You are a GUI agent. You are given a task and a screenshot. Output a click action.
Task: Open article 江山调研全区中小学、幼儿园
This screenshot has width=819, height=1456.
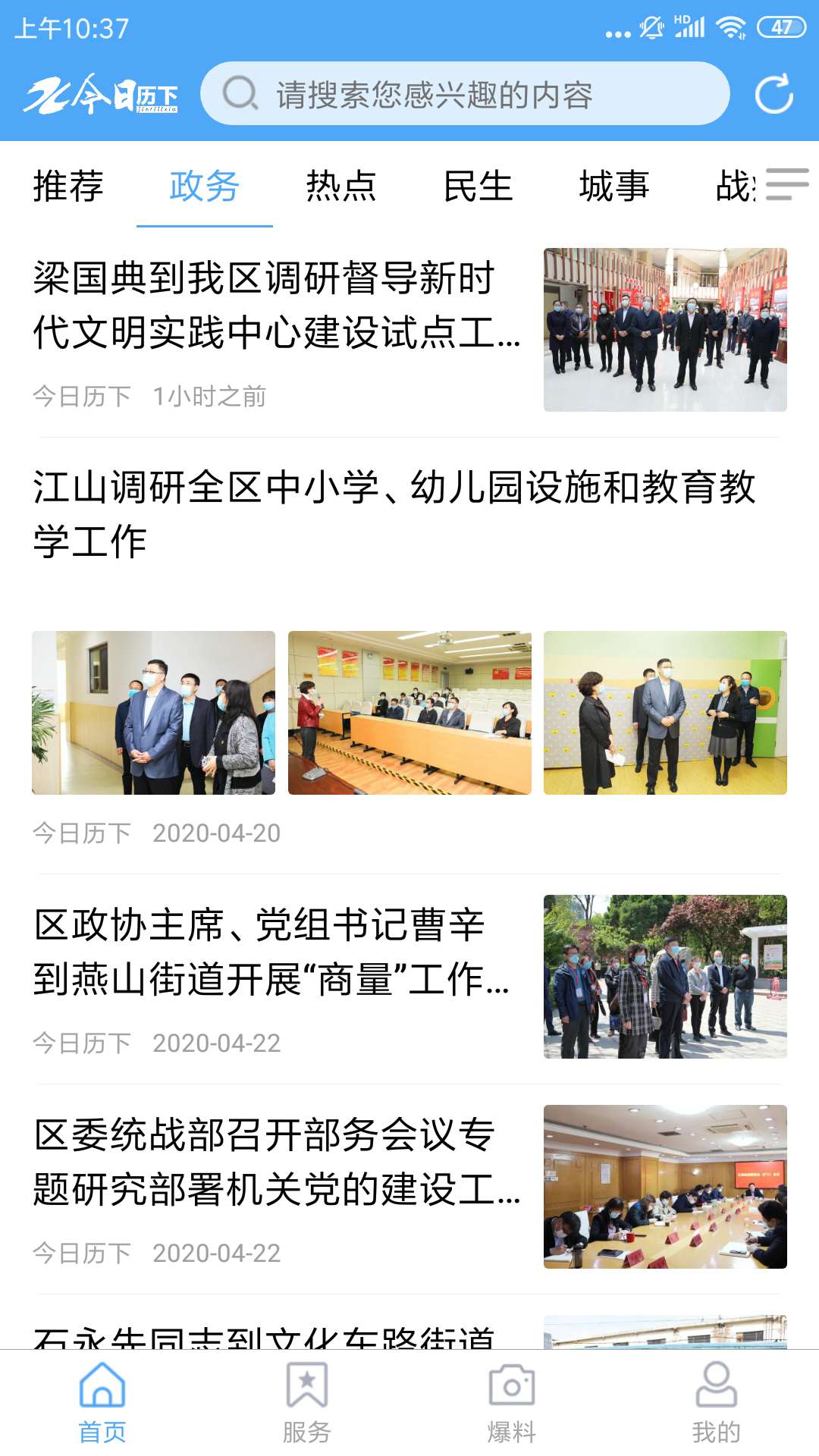pyautogui.click(x=394, y=513)
